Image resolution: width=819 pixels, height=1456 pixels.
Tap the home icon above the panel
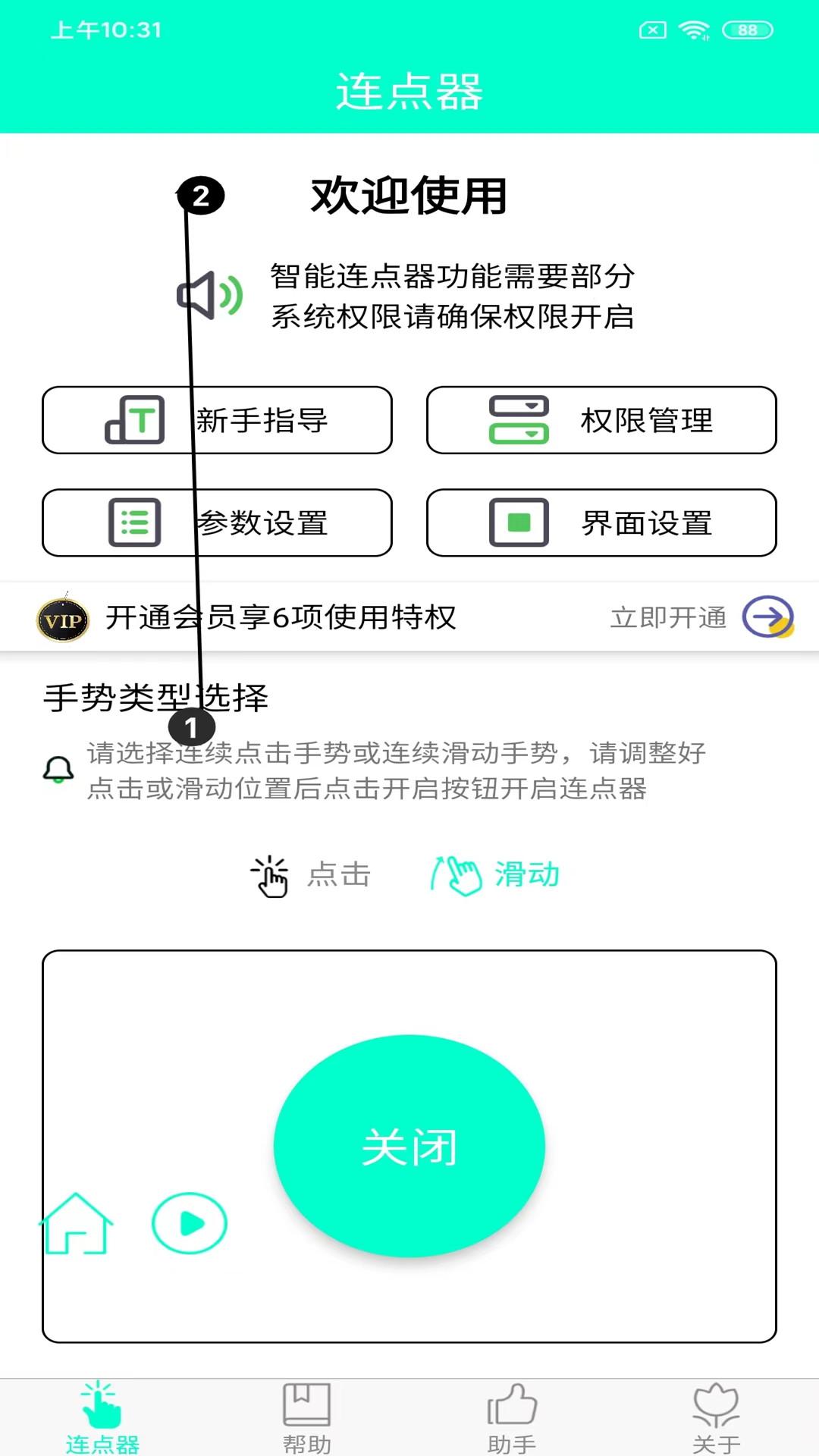pyautogui.click(x=76, y=1223)
